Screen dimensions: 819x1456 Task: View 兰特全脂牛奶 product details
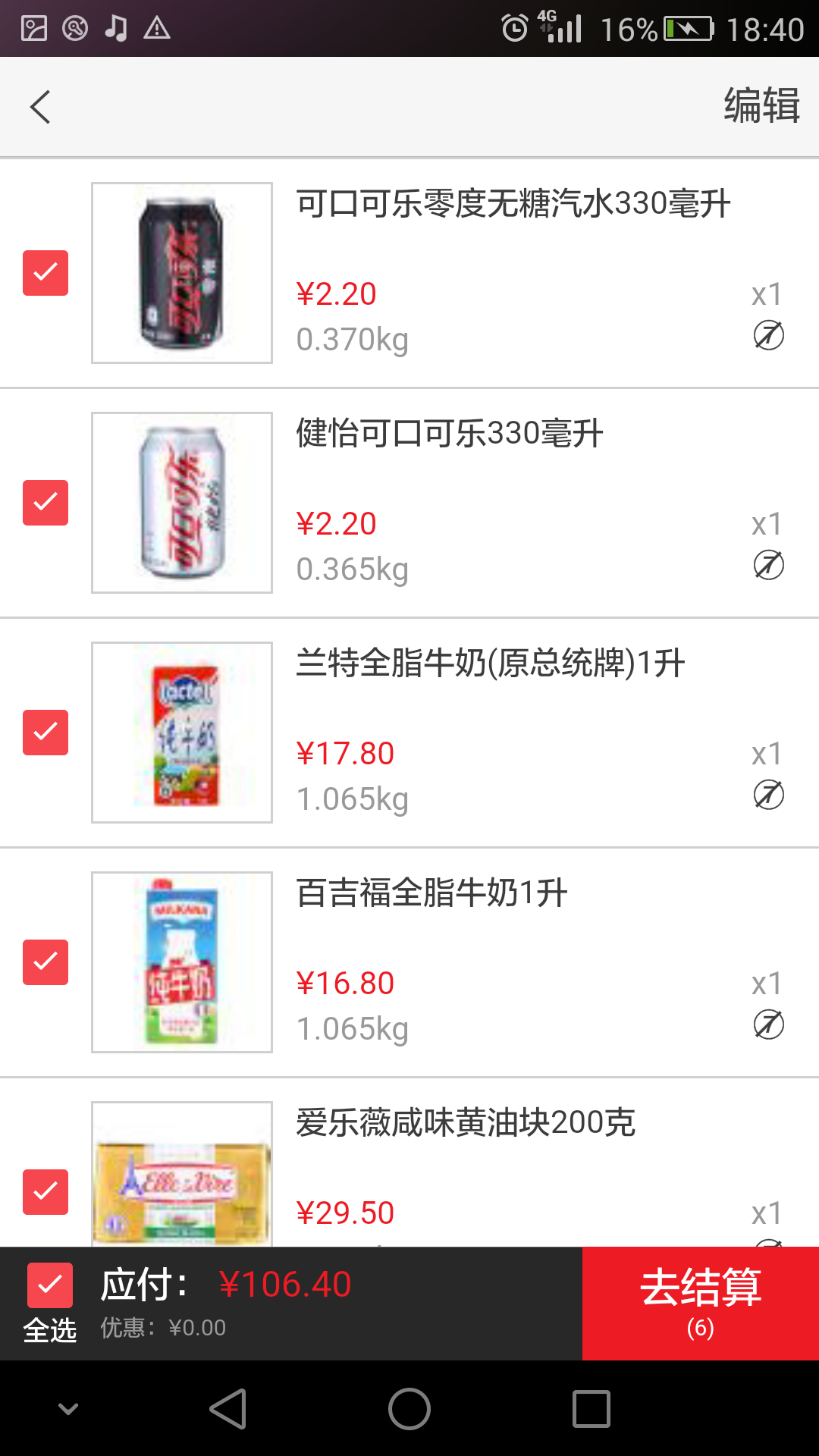182,733
